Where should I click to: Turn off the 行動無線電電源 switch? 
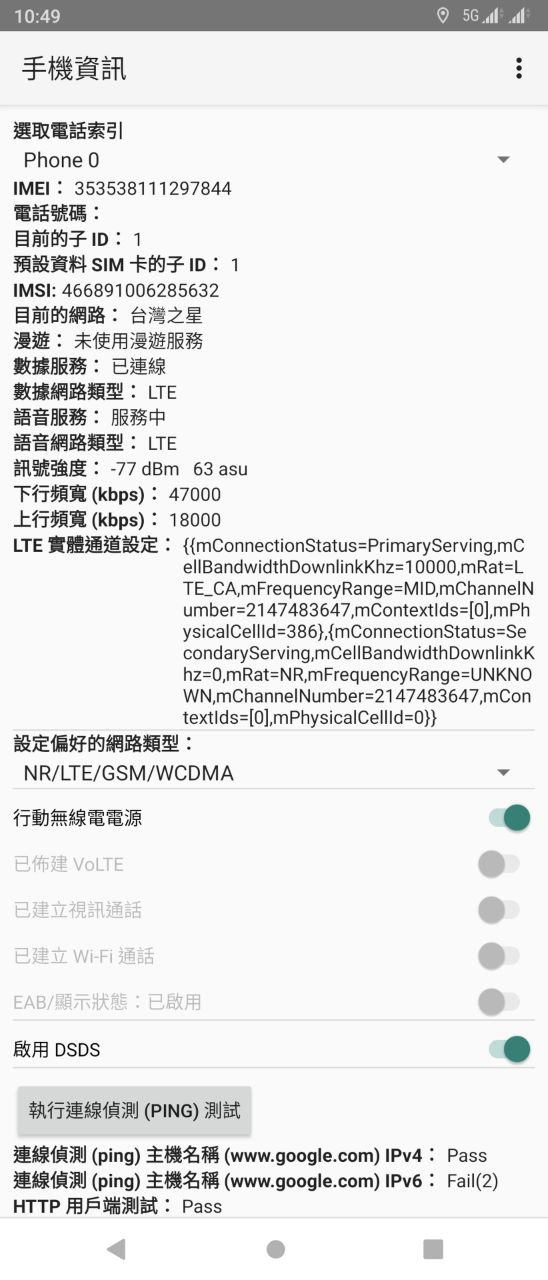point(509,818)
